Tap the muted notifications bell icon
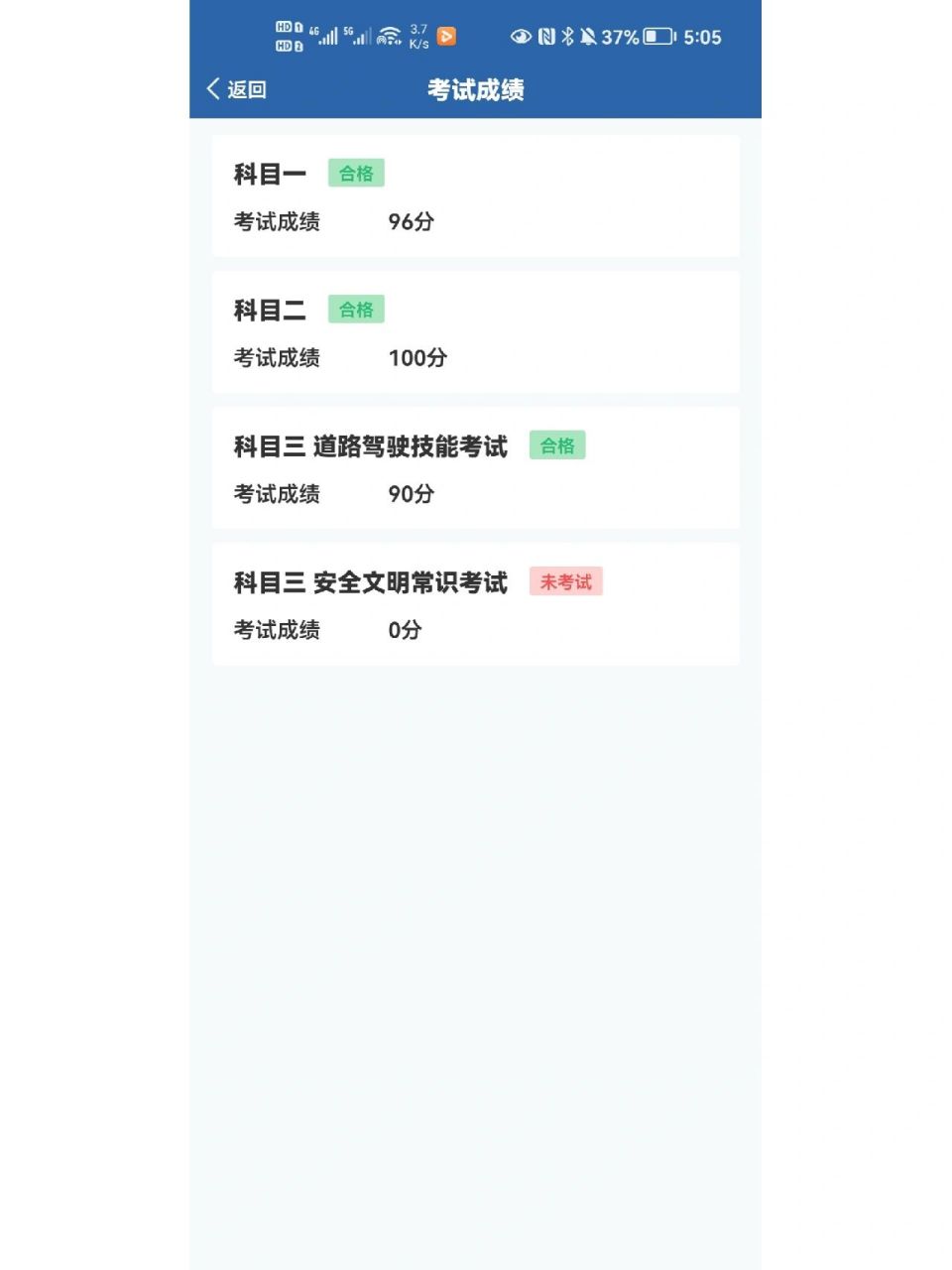 point(588,37)
